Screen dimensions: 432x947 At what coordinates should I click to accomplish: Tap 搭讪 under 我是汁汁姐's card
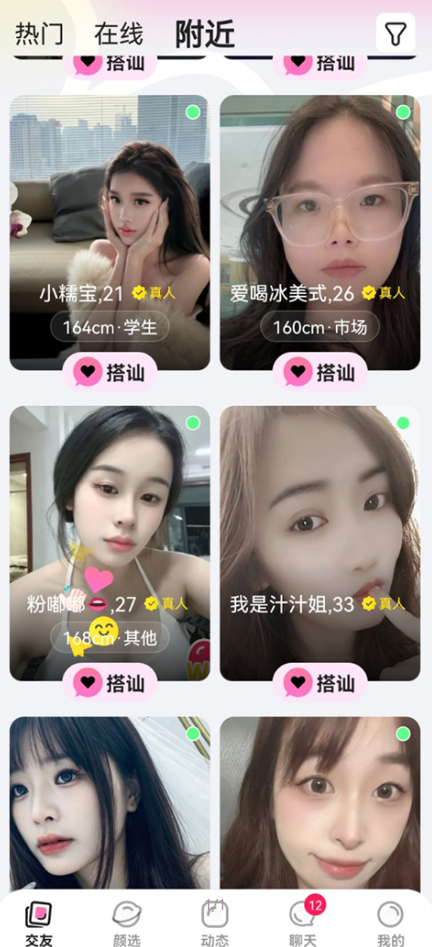pyautogui.click(x=320, y=682)
